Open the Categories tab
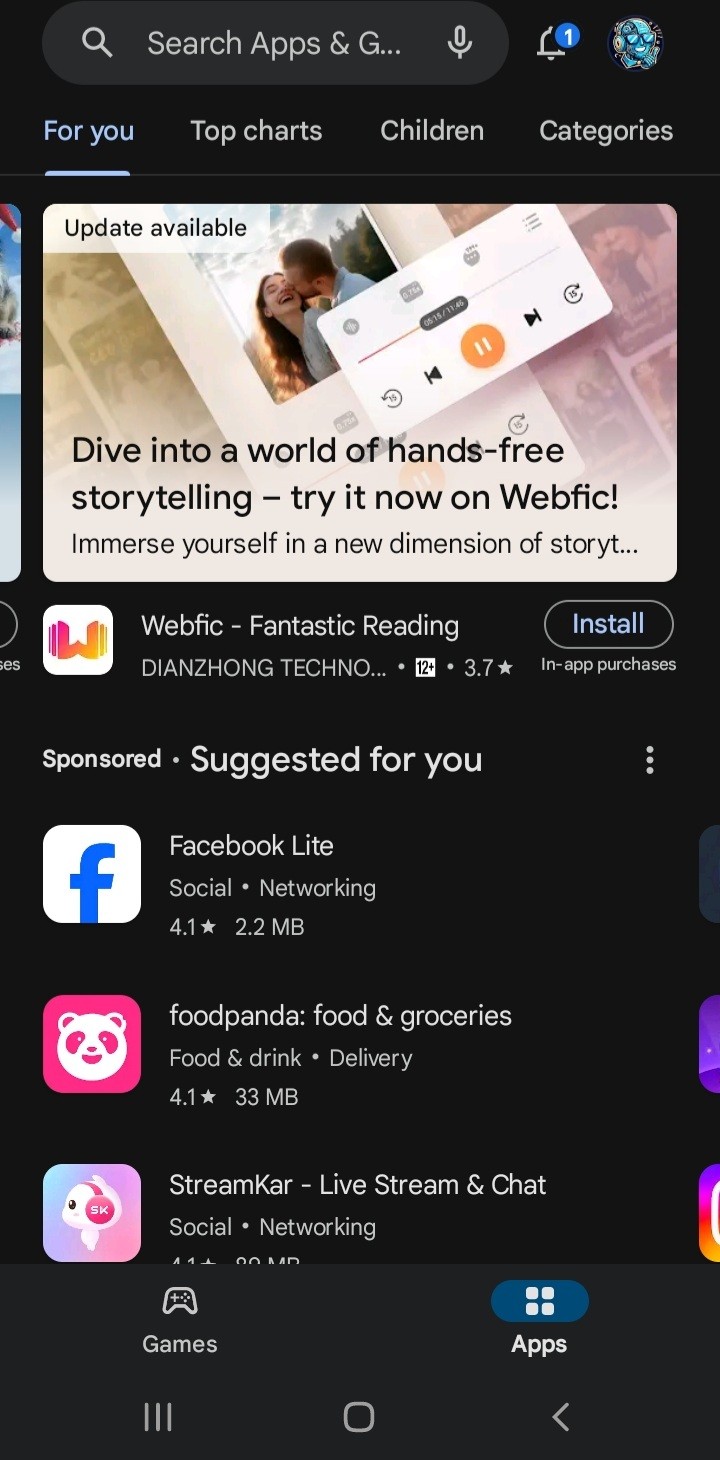Image resolution: width=720 pixels, height=1460 pixels. pos(605,130)
